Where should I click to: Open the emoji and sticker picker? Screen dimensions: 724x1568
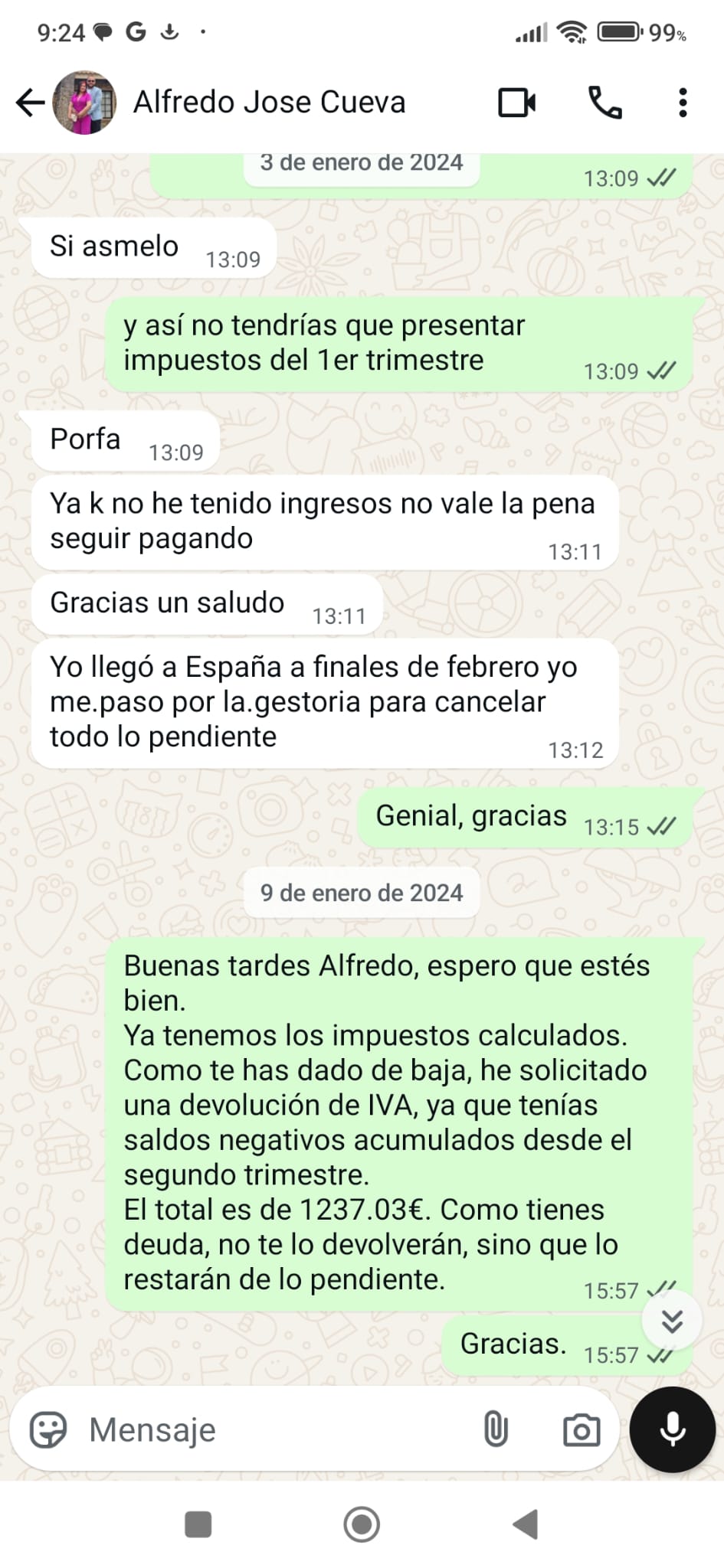48,1429
